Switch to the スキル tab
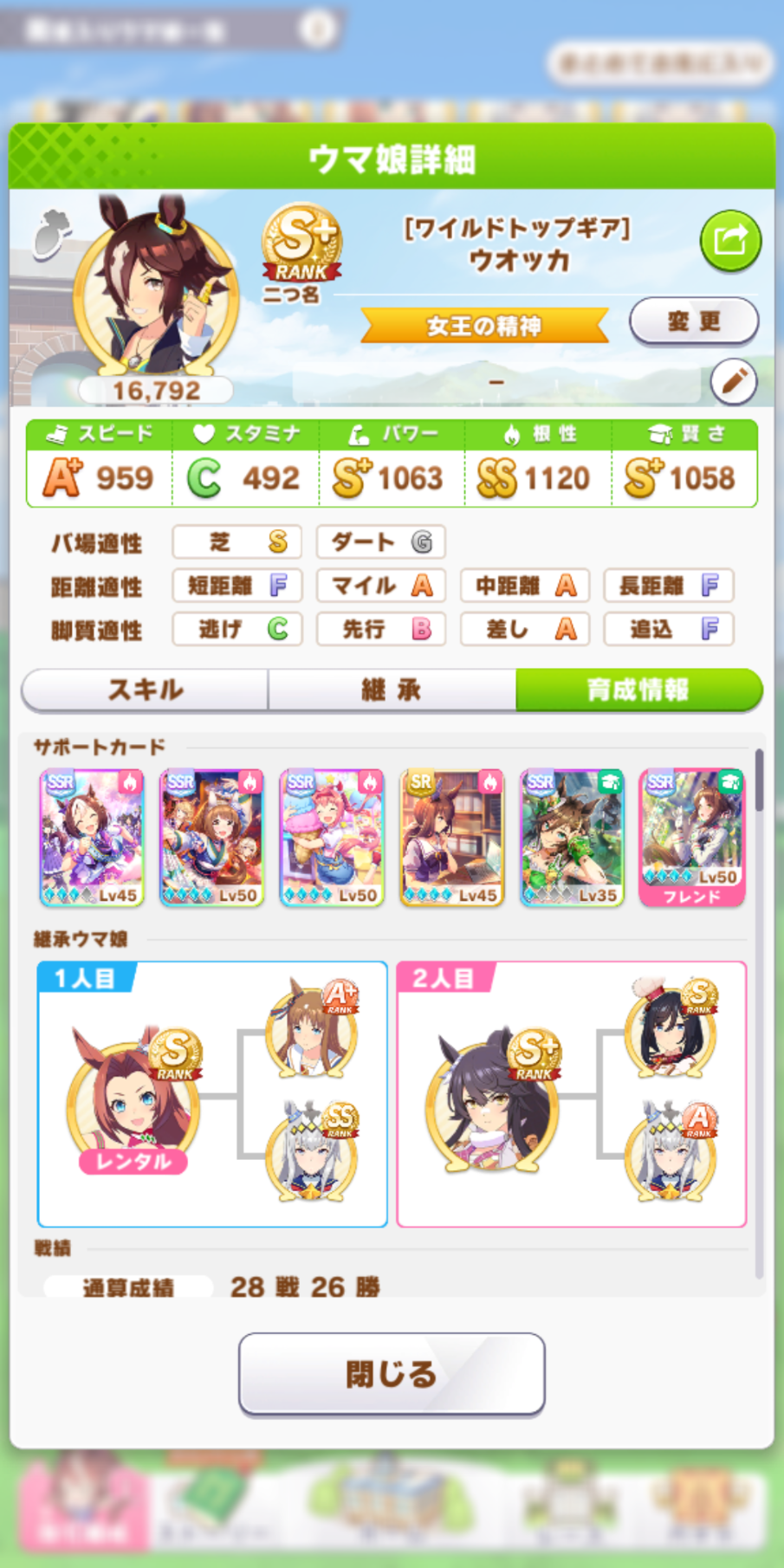The image size is (784, 1568). (x=146, y=690)
